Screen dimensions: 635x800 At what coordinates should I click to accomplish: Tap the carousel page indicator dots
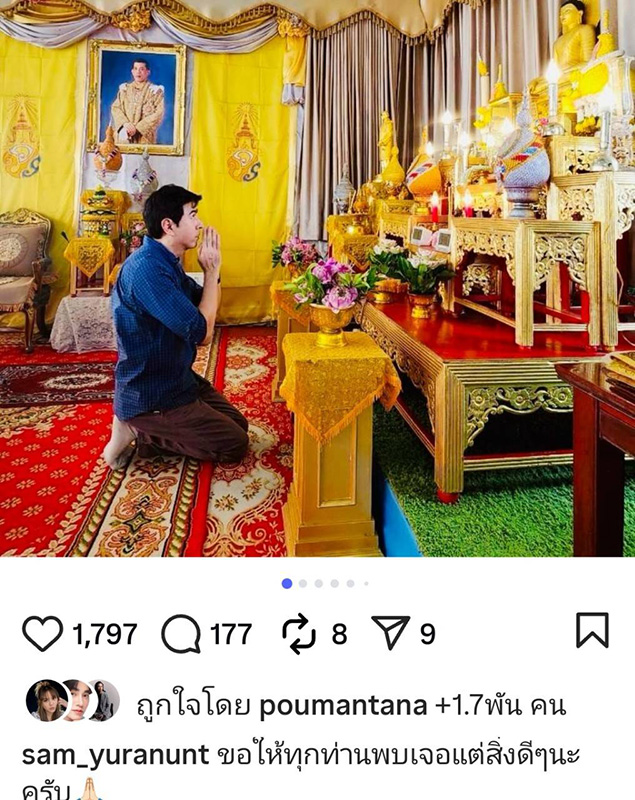(x=325, y=583)
